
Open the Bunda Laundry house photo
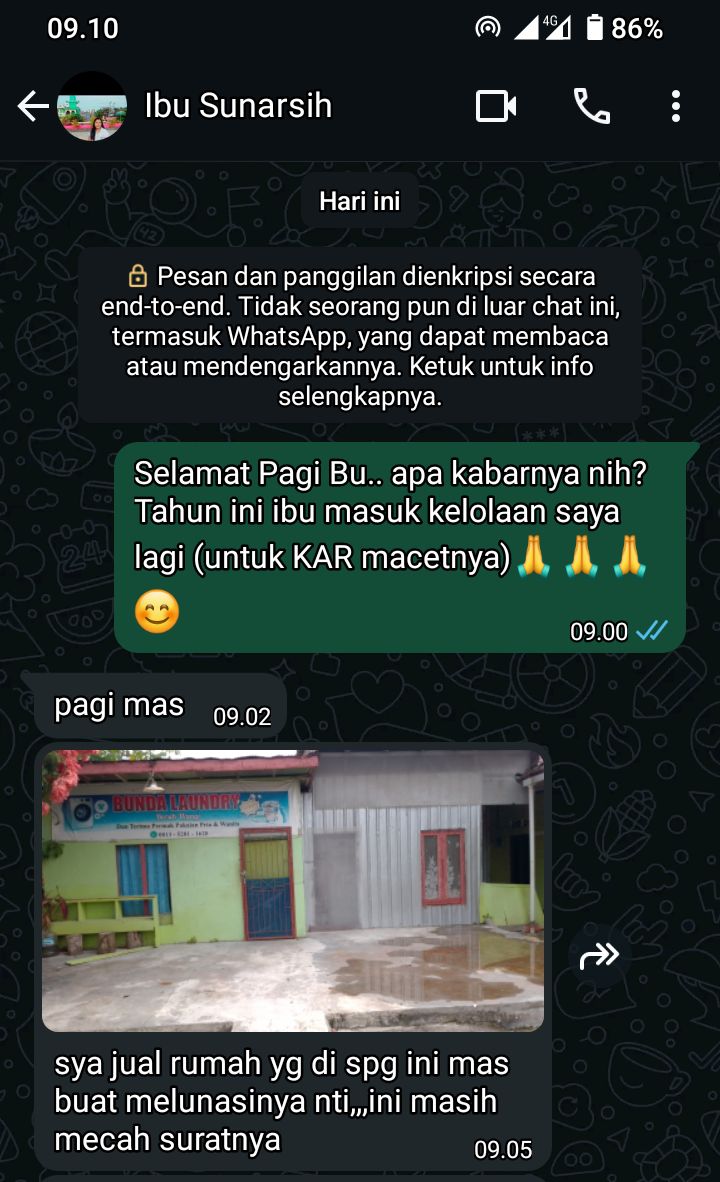click(x=293, y=890)
